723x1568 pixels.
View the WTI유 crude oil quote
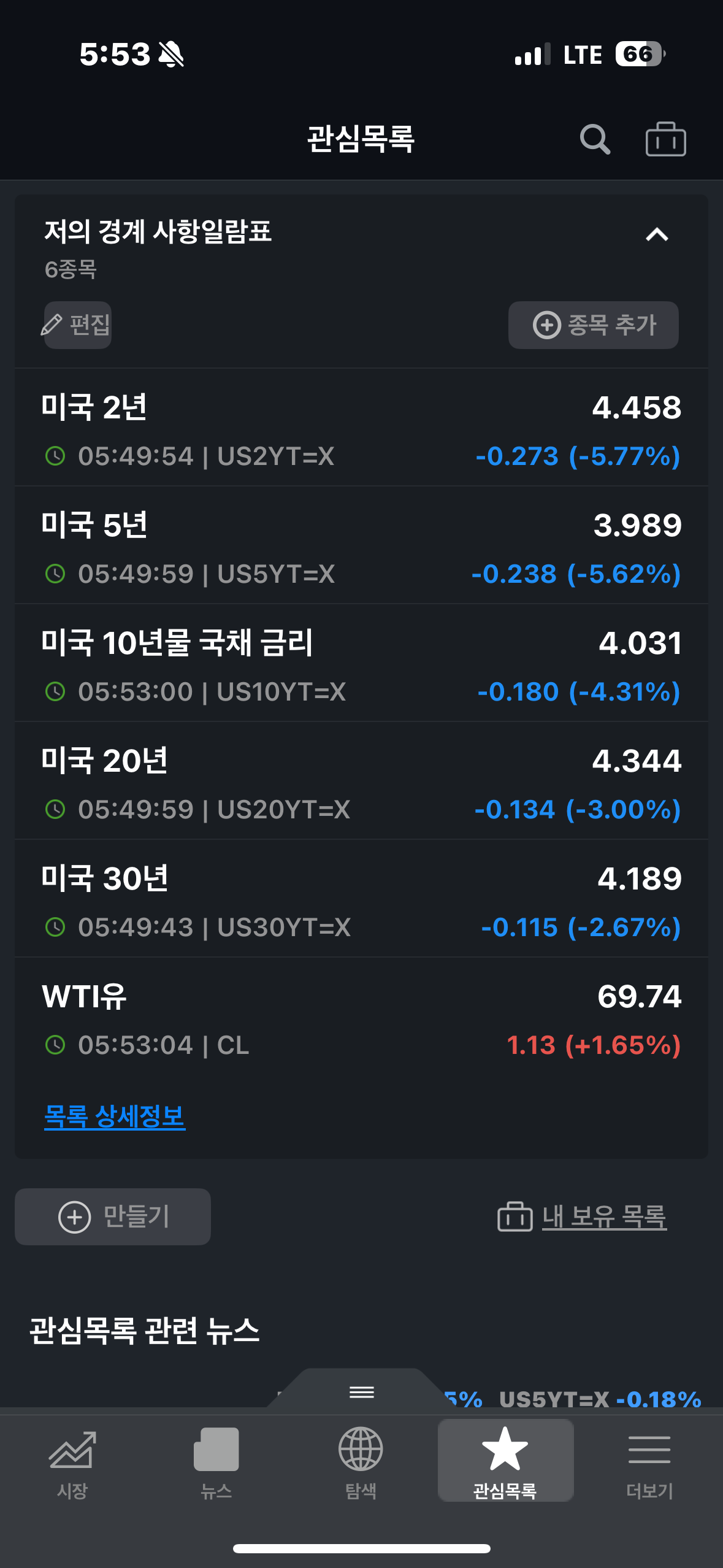pos(361,1017)
